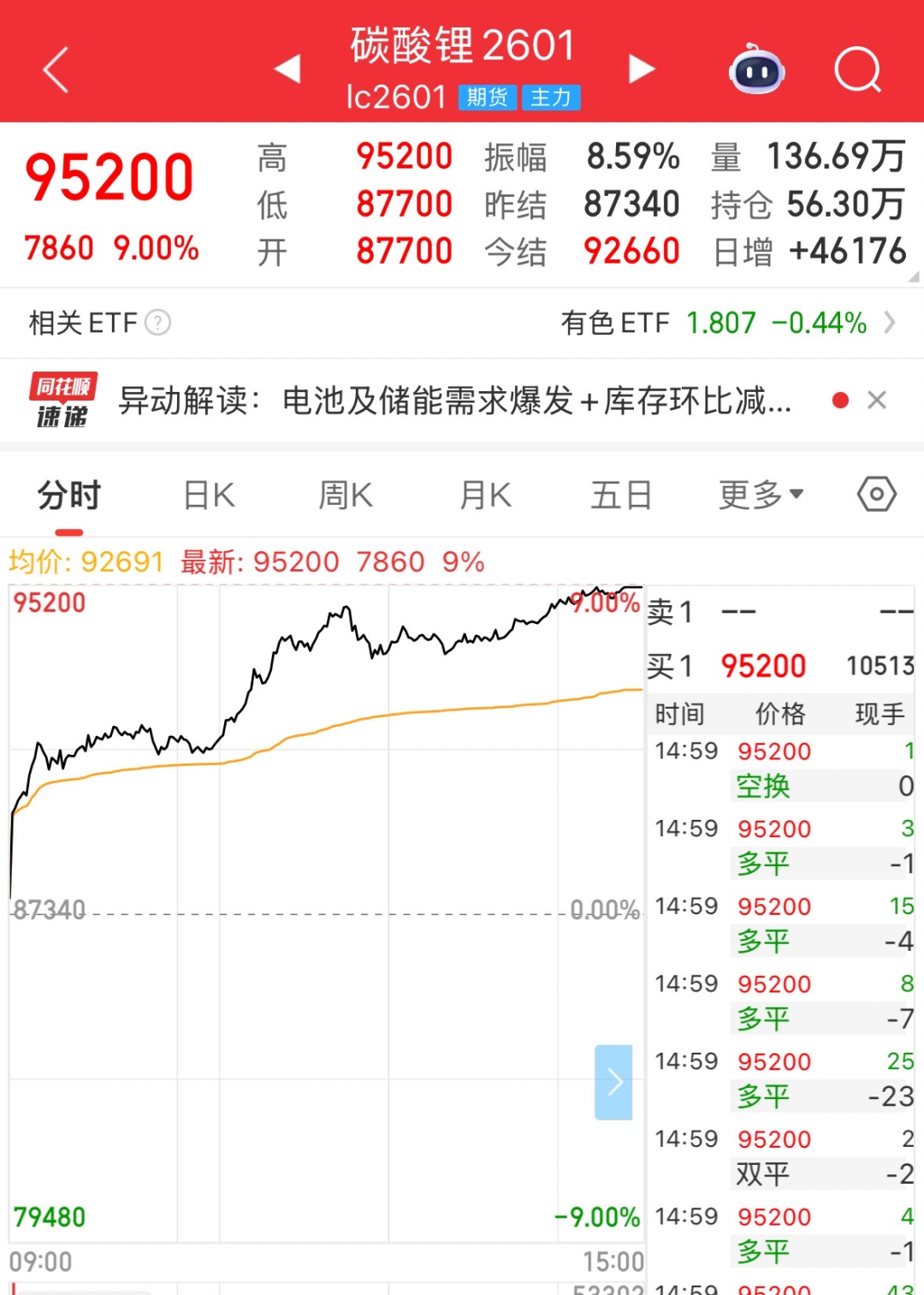Open the search magnifier icon
The image size is (924, 1295).
858,71
